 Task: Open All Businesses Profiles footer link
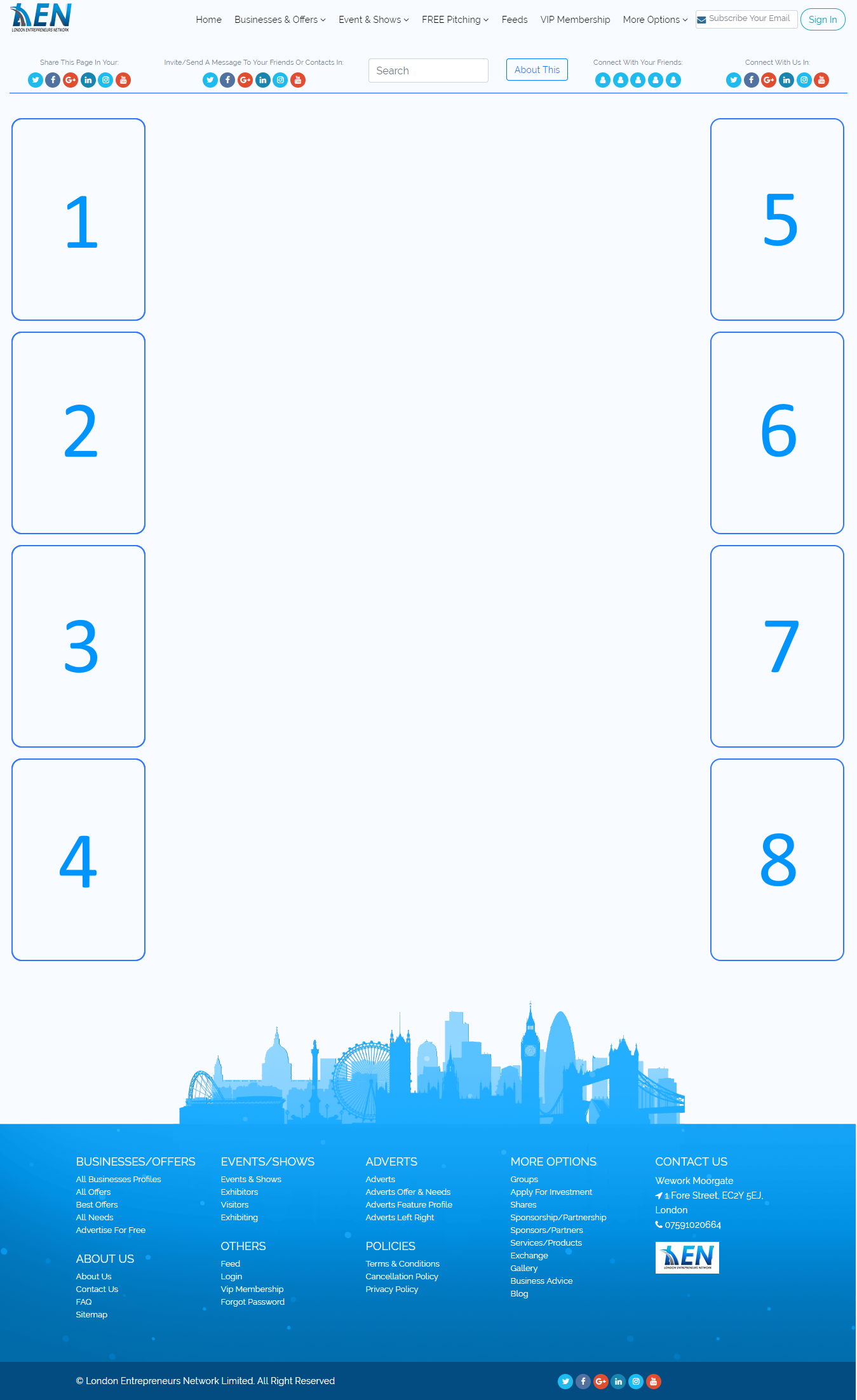[118, 1179]
